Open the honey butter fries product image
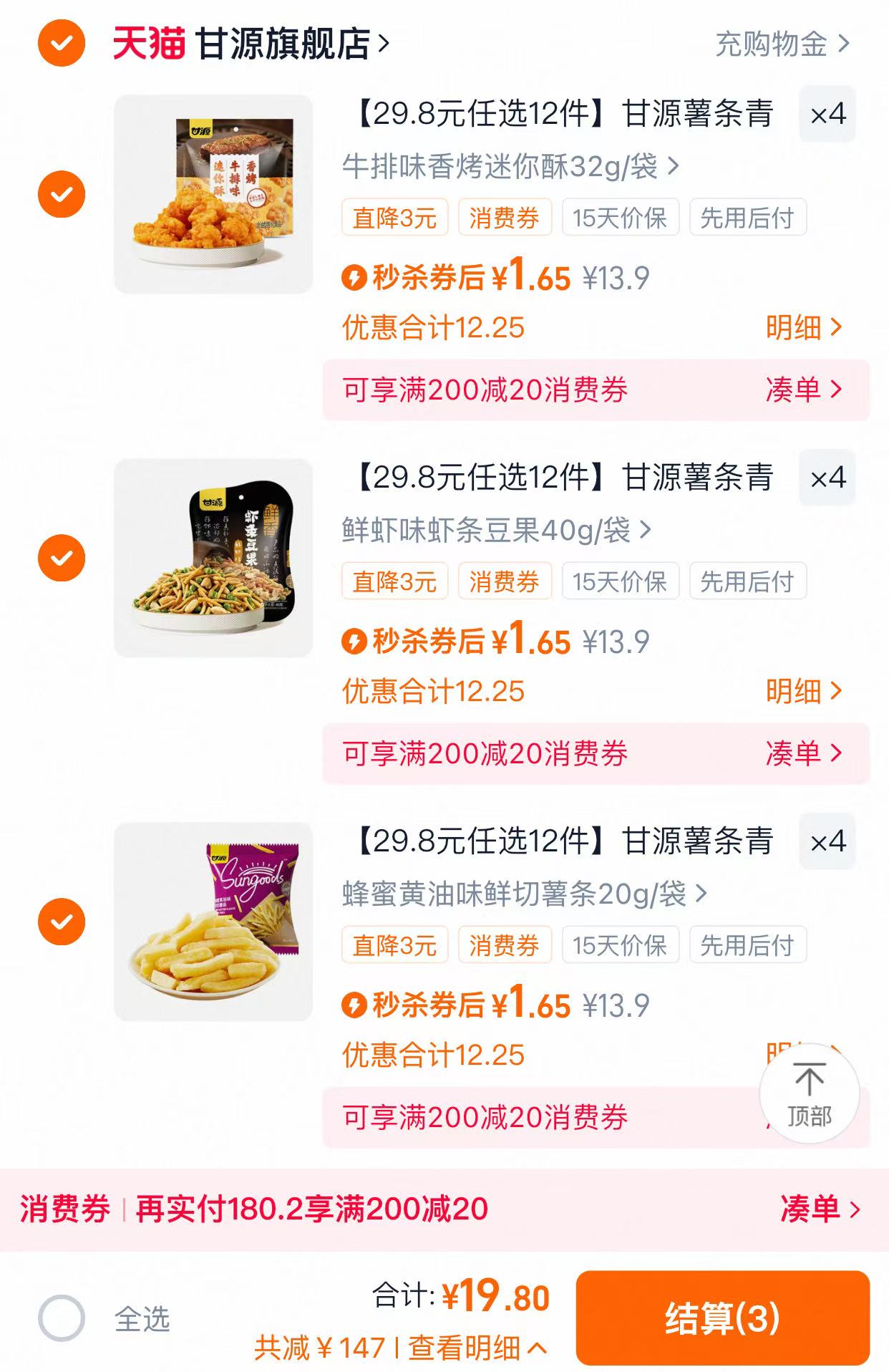889x1372 pixels. (214, 924)
